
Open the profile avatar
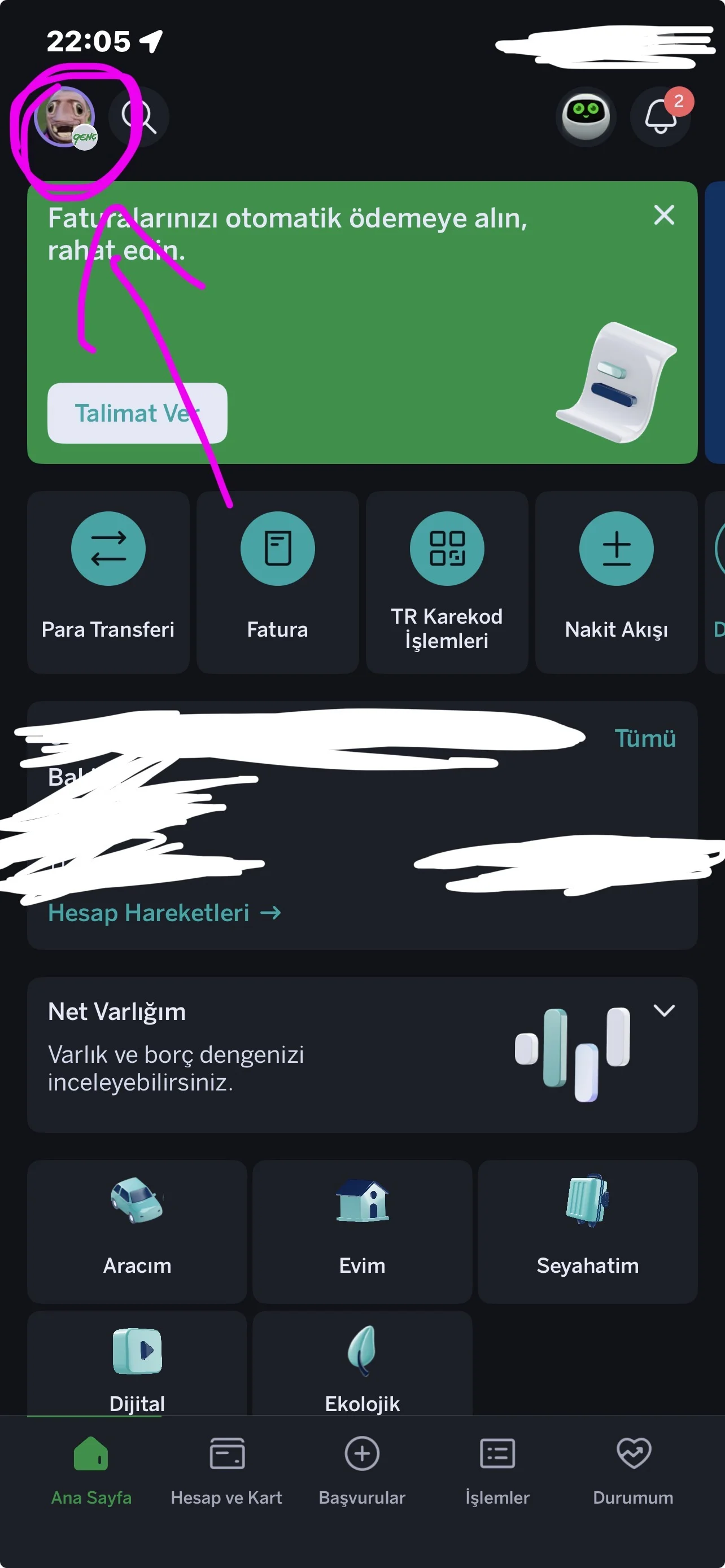pos(64,117)
